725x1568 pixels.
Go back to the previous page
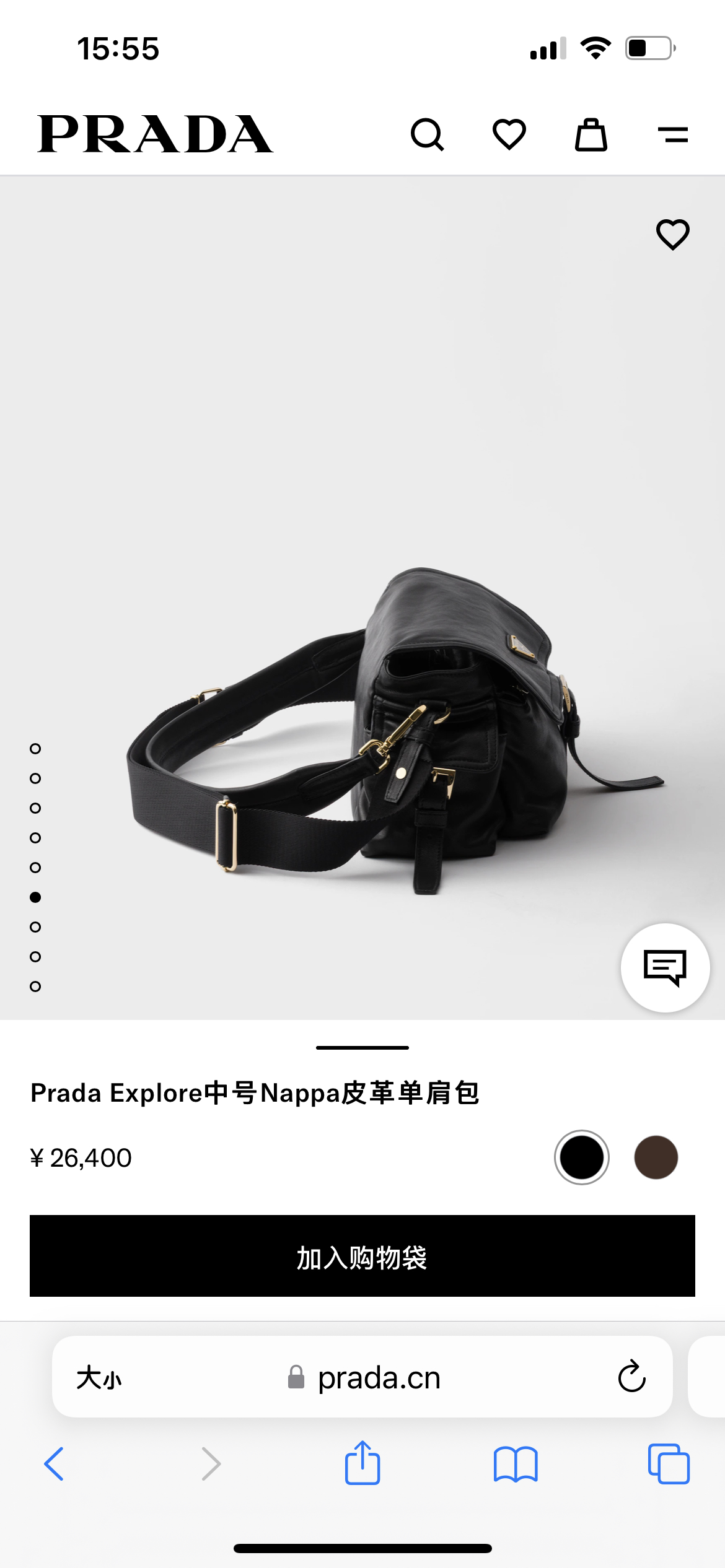55,1464
